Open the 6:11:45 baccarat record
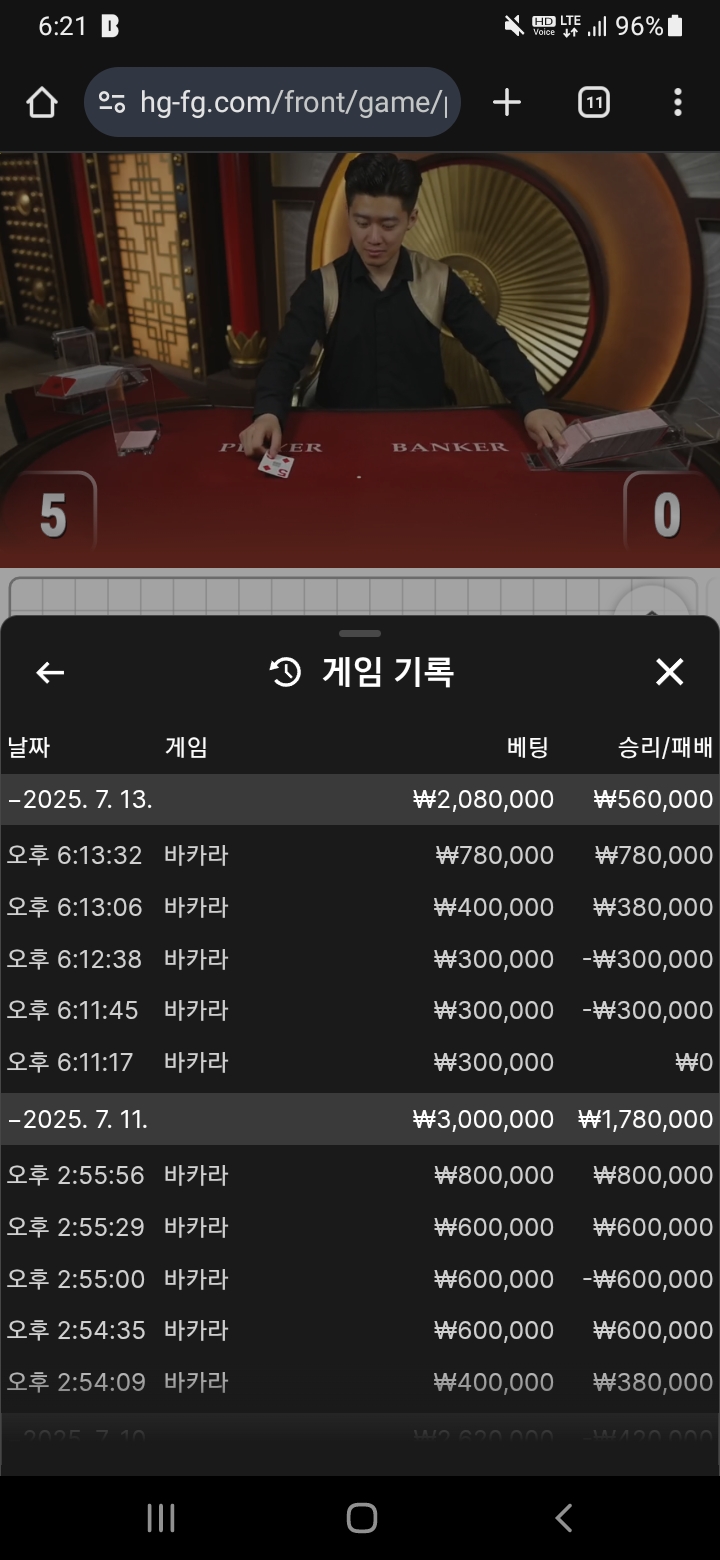The width and height of the screenshot is (720, 1560). click(x=360, y=1010)
